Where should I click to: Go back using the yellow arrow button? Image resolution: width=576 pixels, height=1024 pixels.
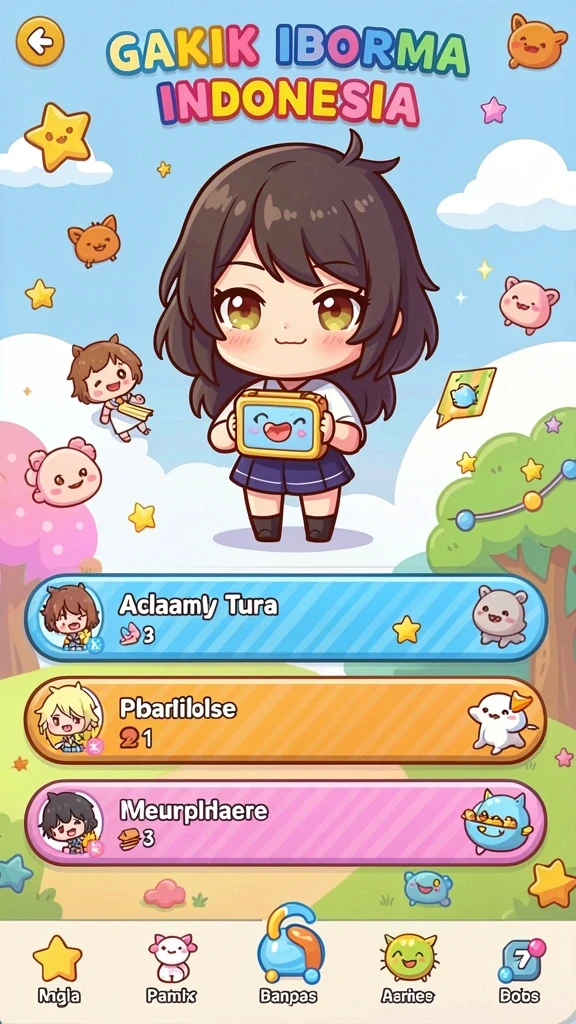(40, 42)
